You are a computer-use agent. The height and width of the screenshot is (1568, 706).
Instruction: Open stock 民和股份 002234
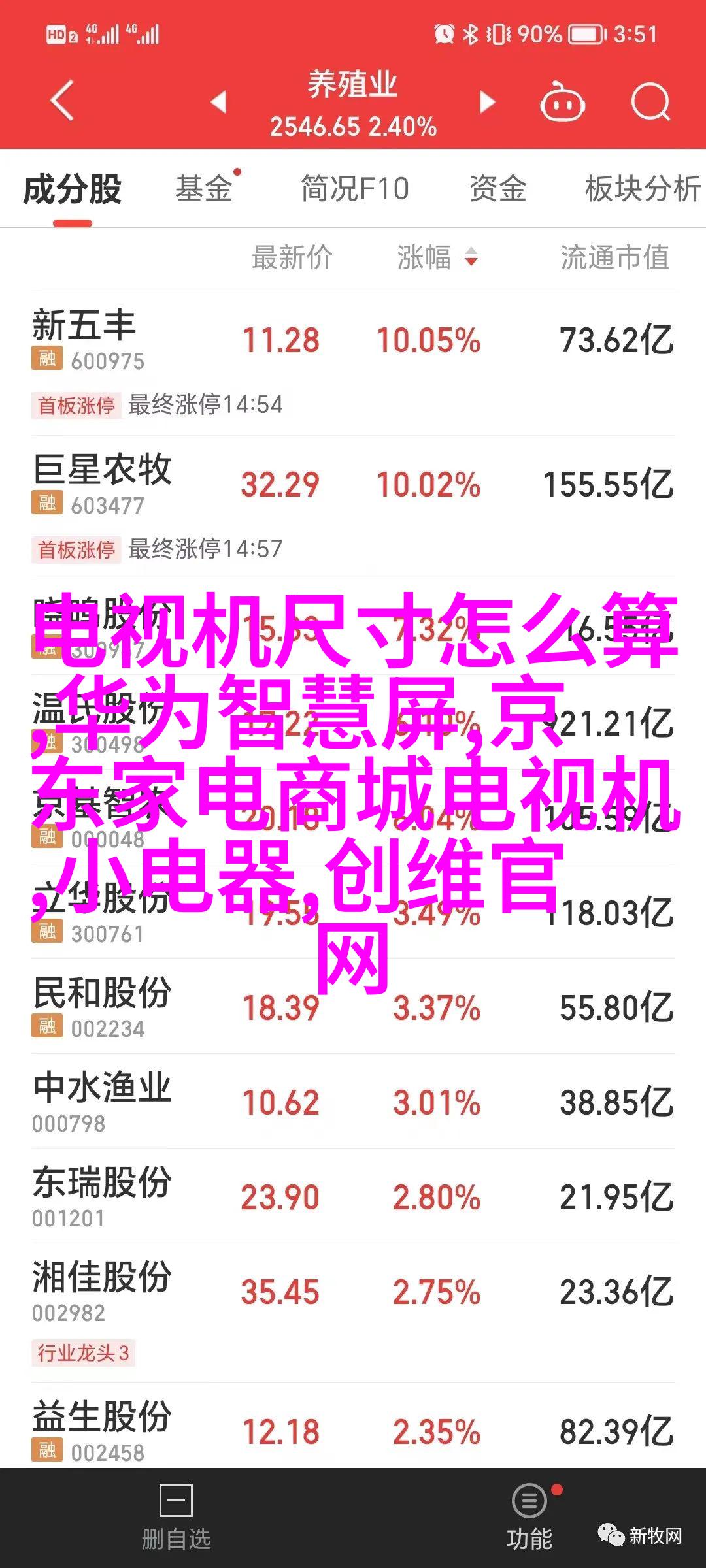click(x=353, y=1006)
